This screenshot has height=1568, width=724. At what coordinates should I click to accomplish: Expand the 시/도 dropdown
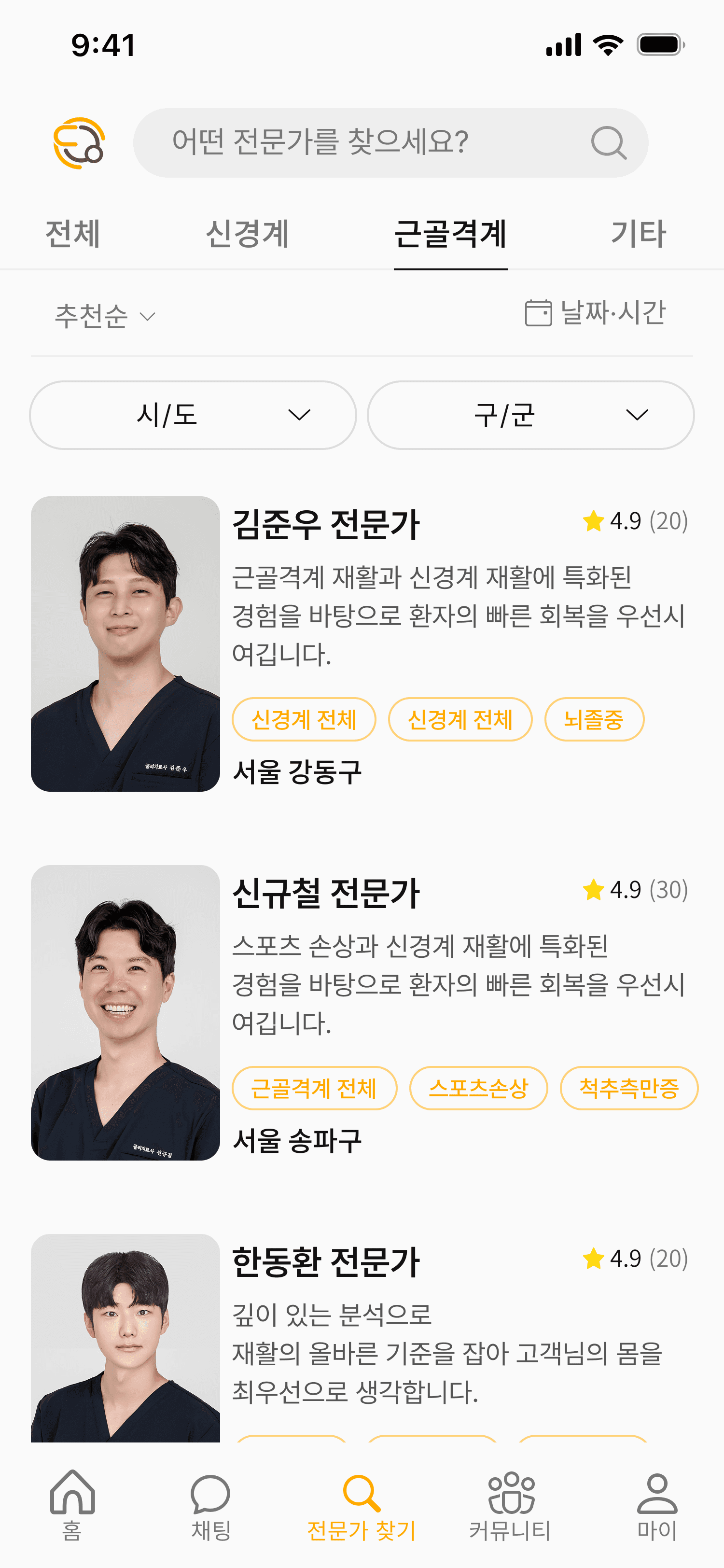coord(193,415)
